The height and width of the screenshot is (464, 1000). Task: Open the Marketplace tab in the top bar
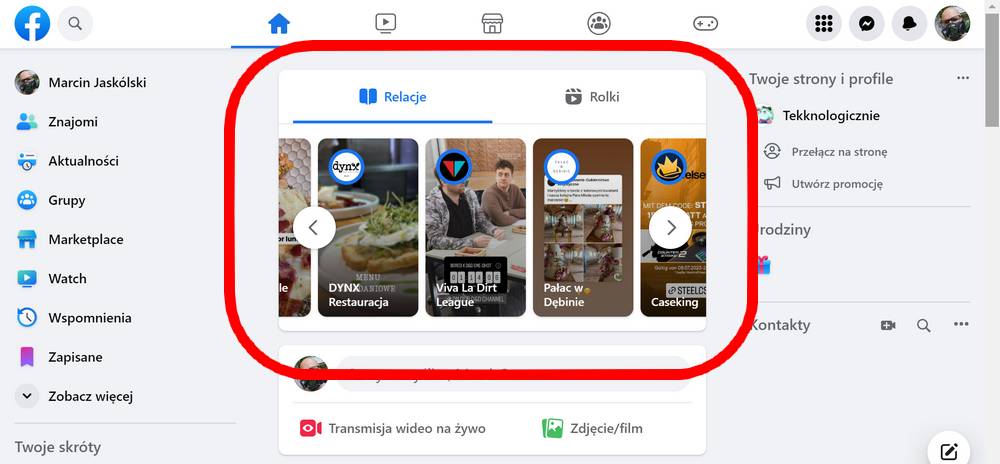(491, 23)
